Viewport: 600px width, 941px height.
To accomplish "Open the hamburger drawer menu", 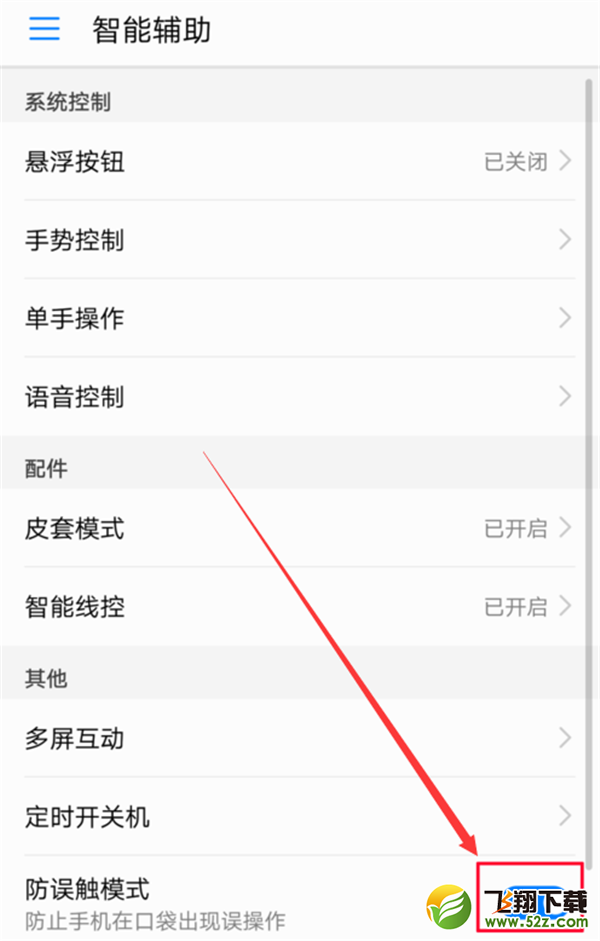I will click(x=44, y=30).
